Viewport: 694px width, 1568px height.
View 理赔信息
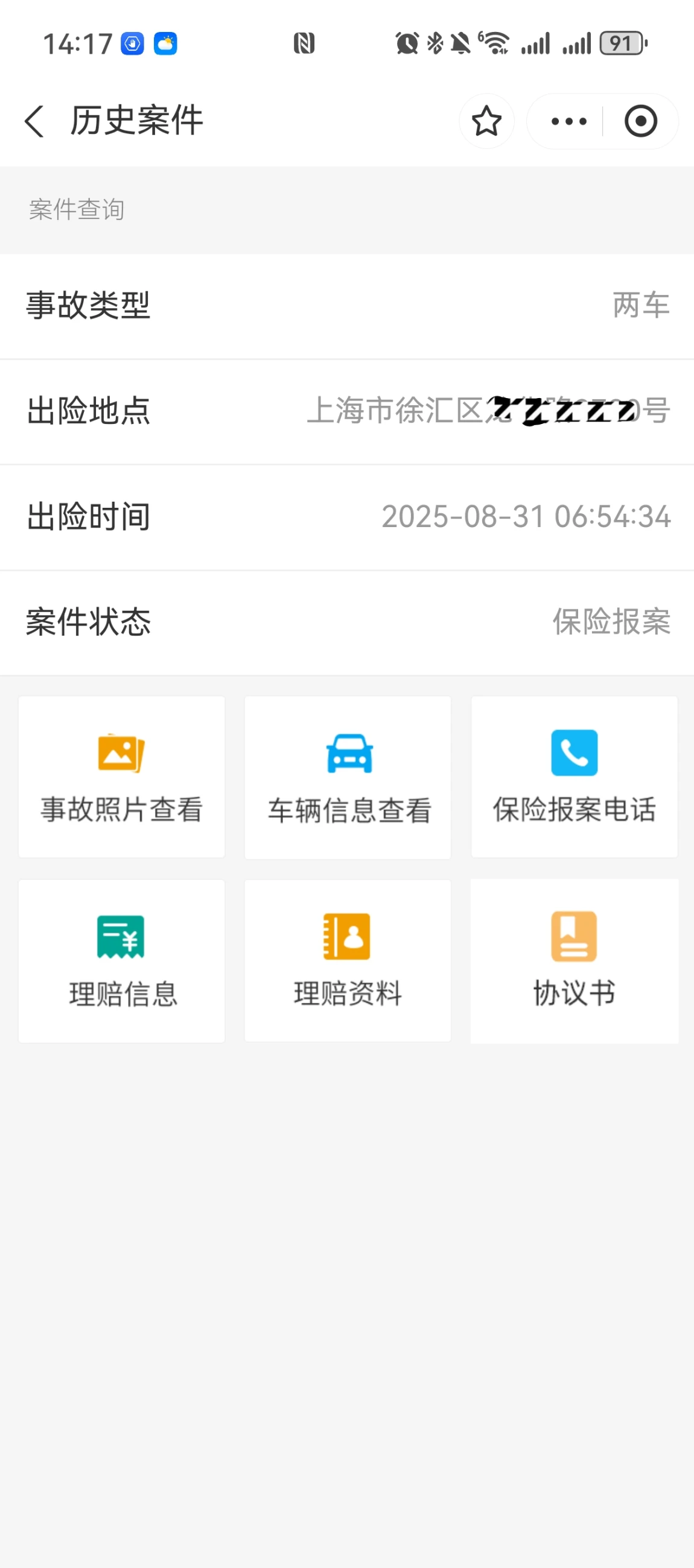[x=121, y=961]
